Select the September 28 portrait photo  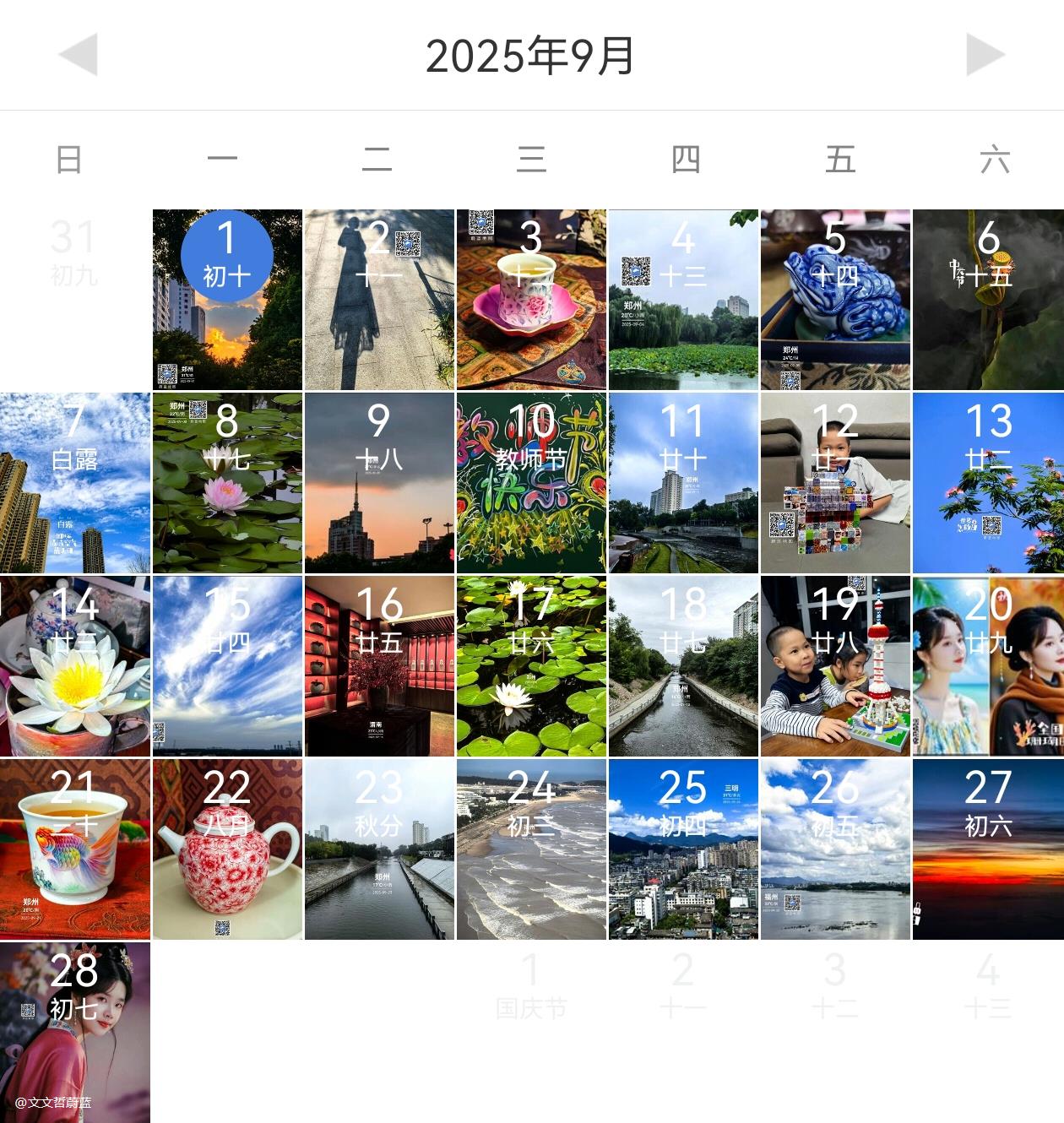[x=75, y=1032]
